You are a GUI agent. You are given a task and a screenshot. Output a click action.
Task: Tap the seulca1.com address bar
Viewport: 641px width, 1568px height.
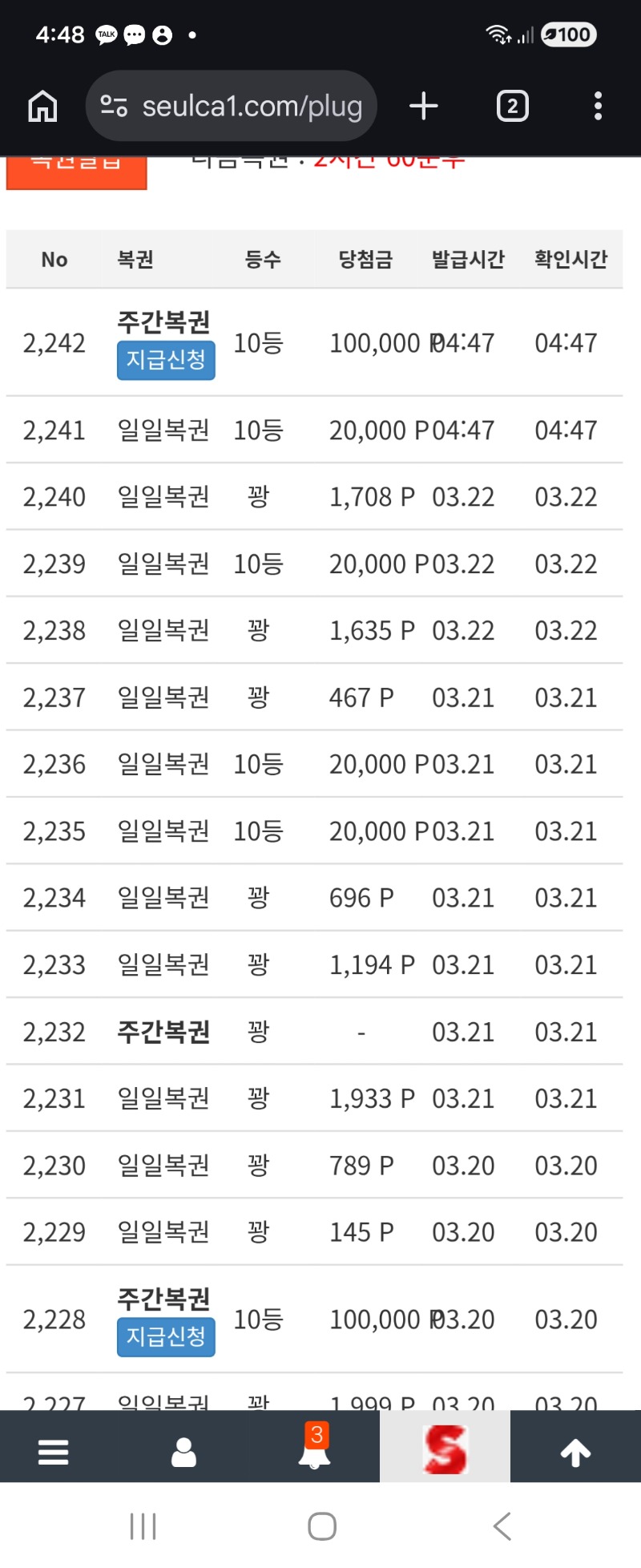tap(232, 106)
